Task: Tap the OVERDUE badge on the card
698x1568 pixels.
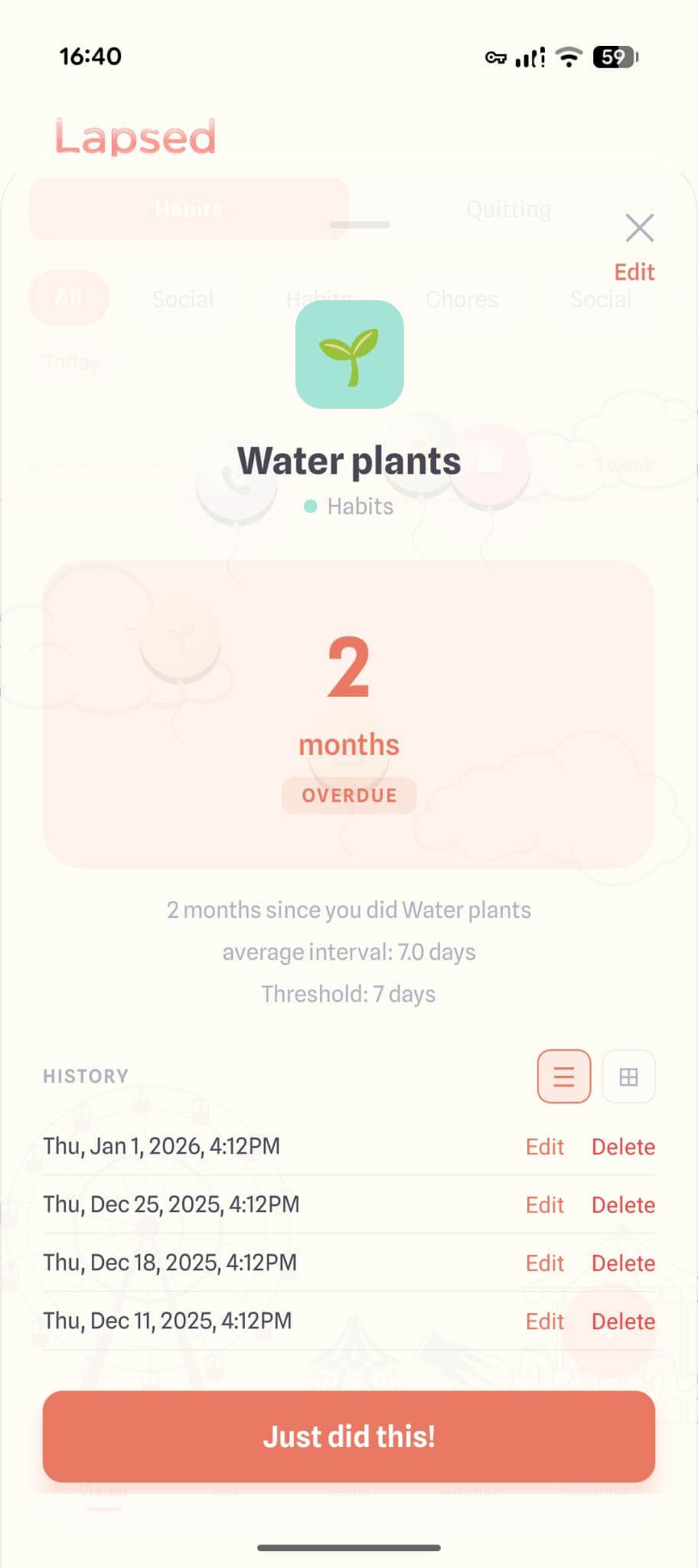Action: 349,795
